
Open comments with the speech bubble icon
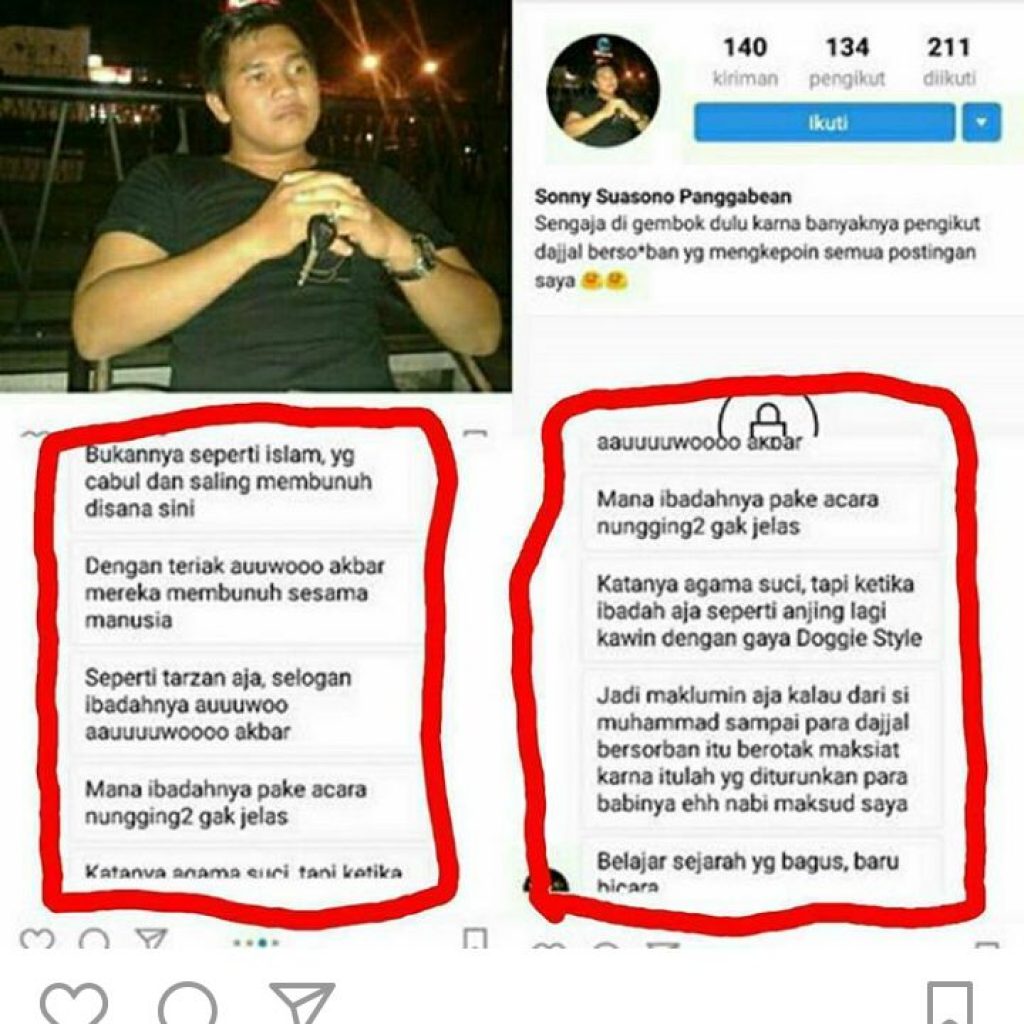coord(187,1003)
